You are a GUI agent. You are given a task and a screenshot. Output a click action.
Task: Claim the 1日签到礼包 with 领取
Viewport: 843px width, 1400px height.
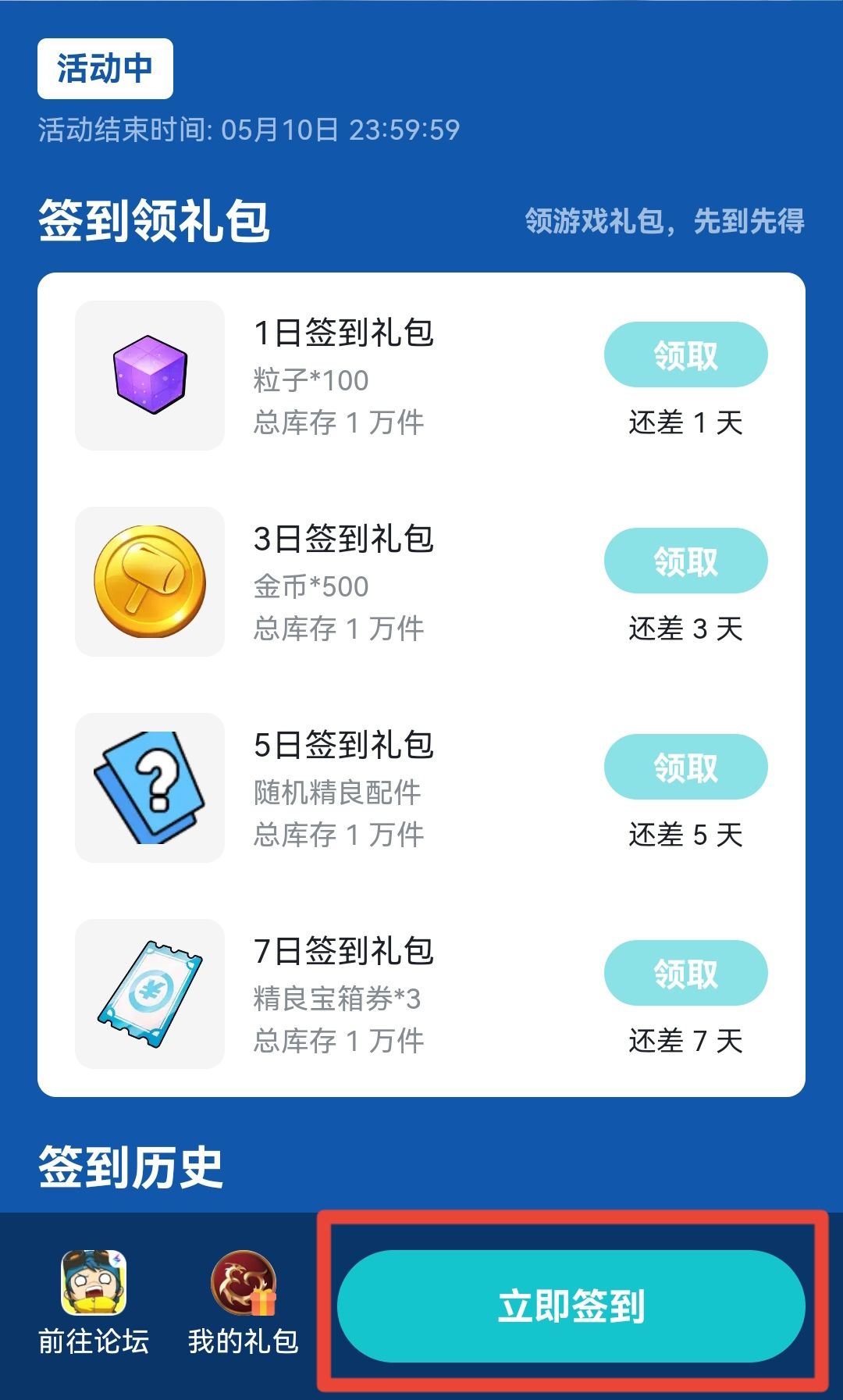[x=685, y=354]
